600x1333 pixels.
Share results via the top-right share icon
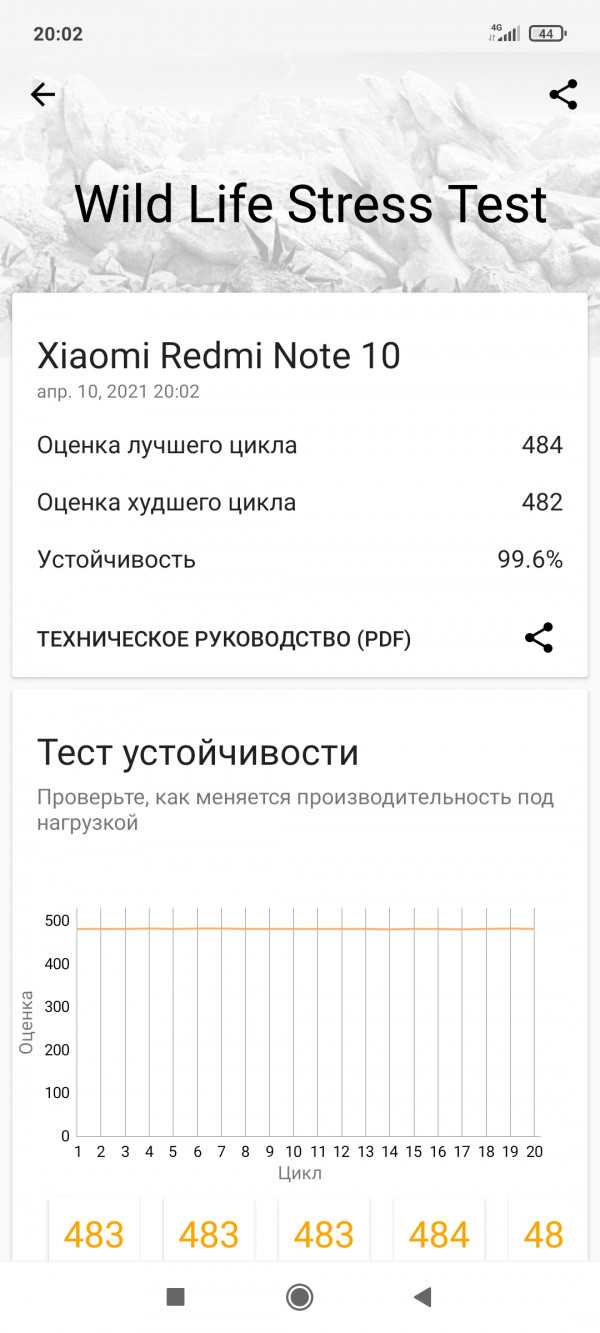(564, 95)
